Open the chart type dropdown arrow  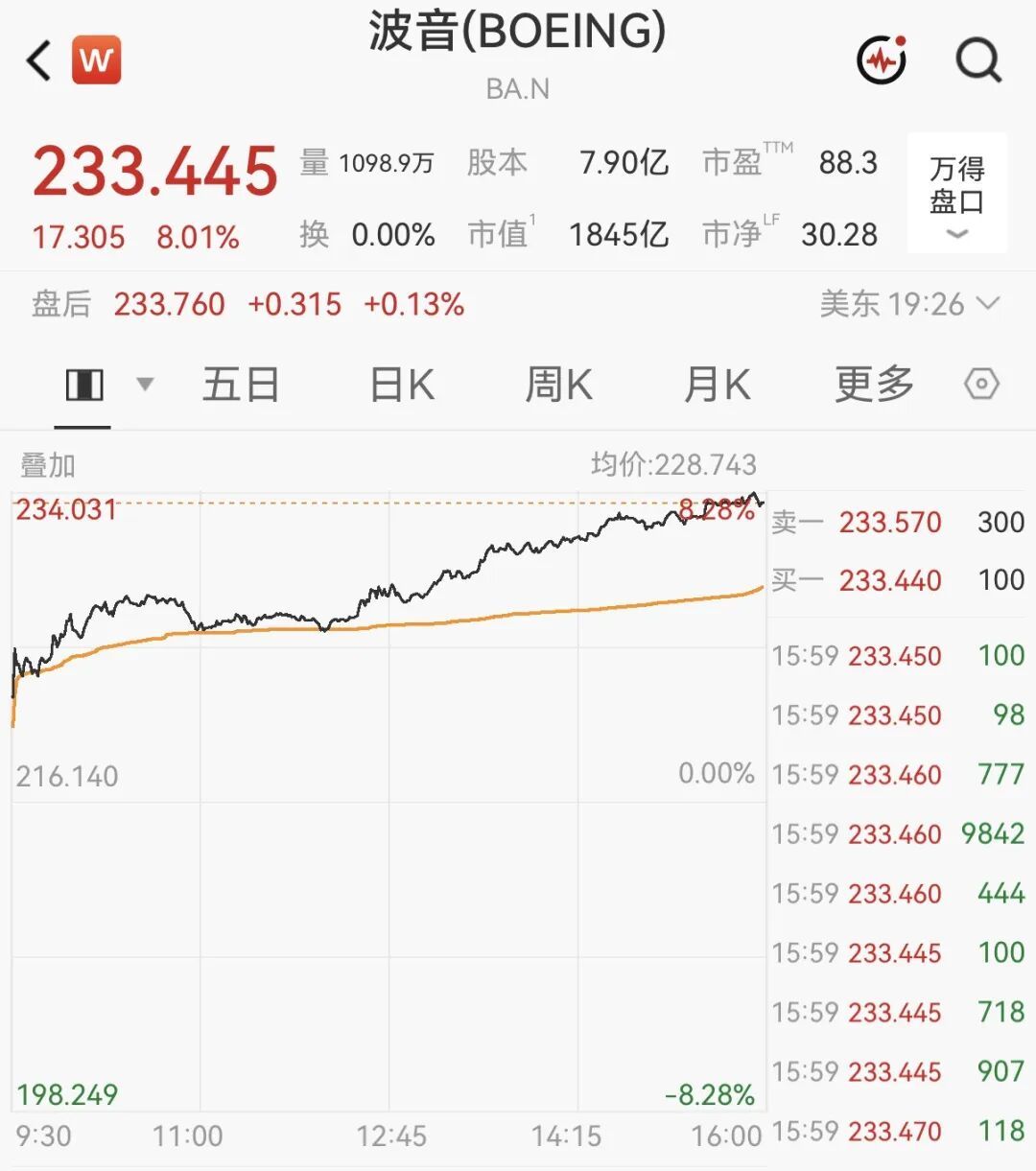tap(145, 385)
